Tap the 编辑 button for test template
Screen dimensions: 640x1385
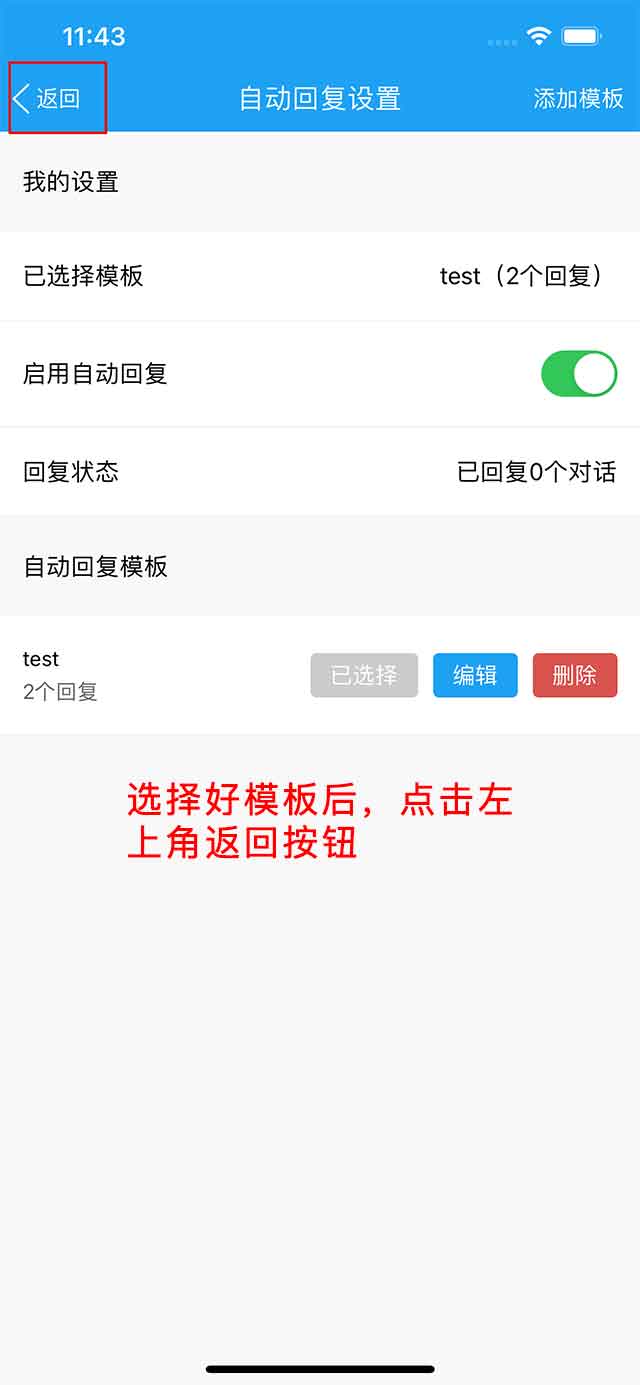[x=475, y=675]
